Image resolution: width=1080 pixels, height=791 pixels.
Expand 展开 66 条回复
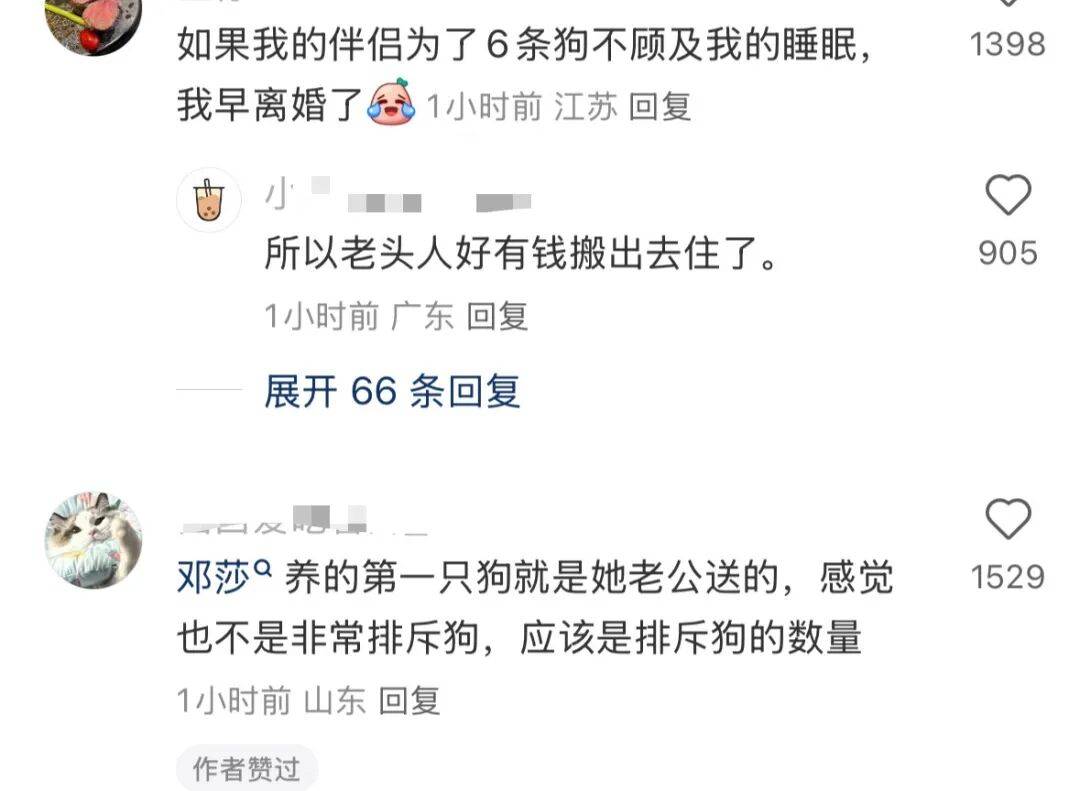(391, 391)
